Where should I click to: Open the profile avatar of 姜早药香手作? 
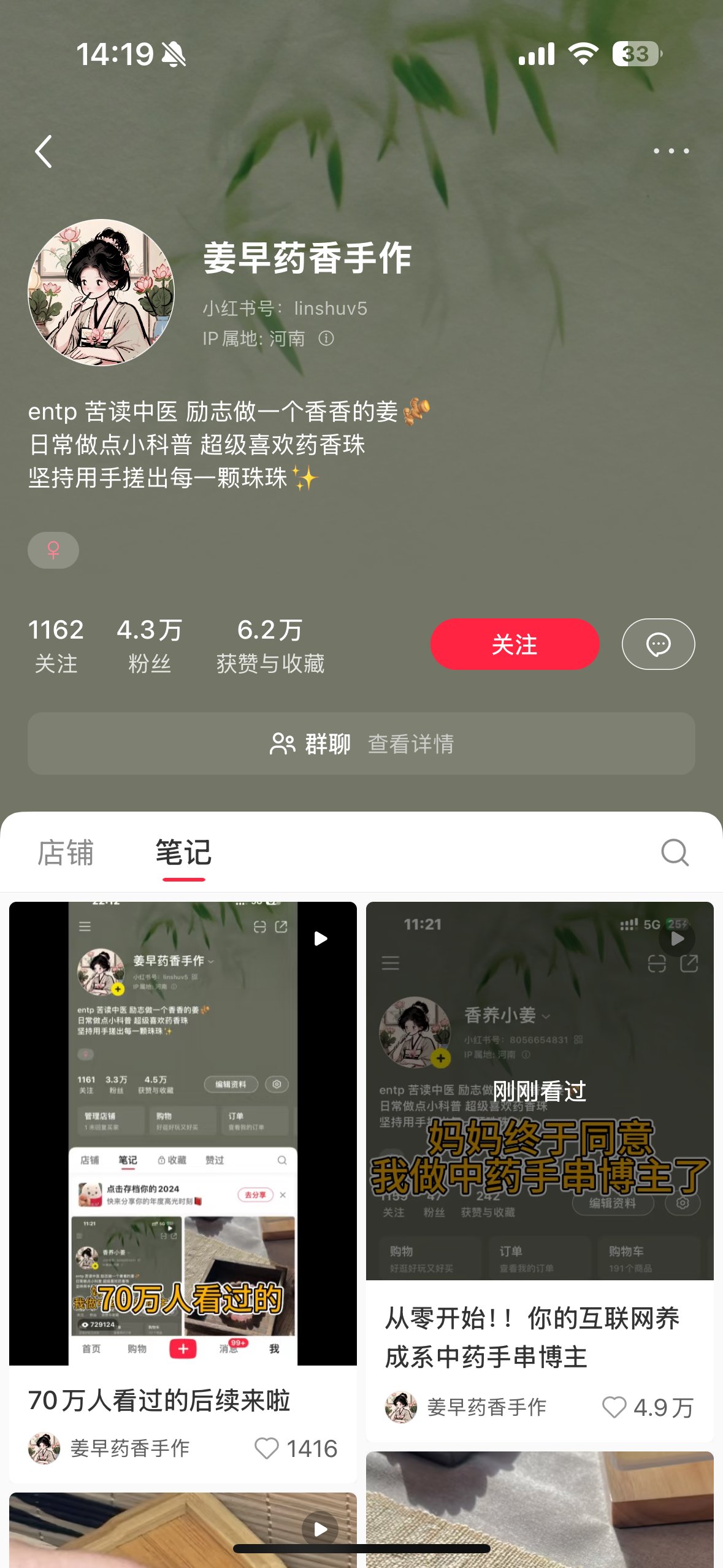point(101,293)
